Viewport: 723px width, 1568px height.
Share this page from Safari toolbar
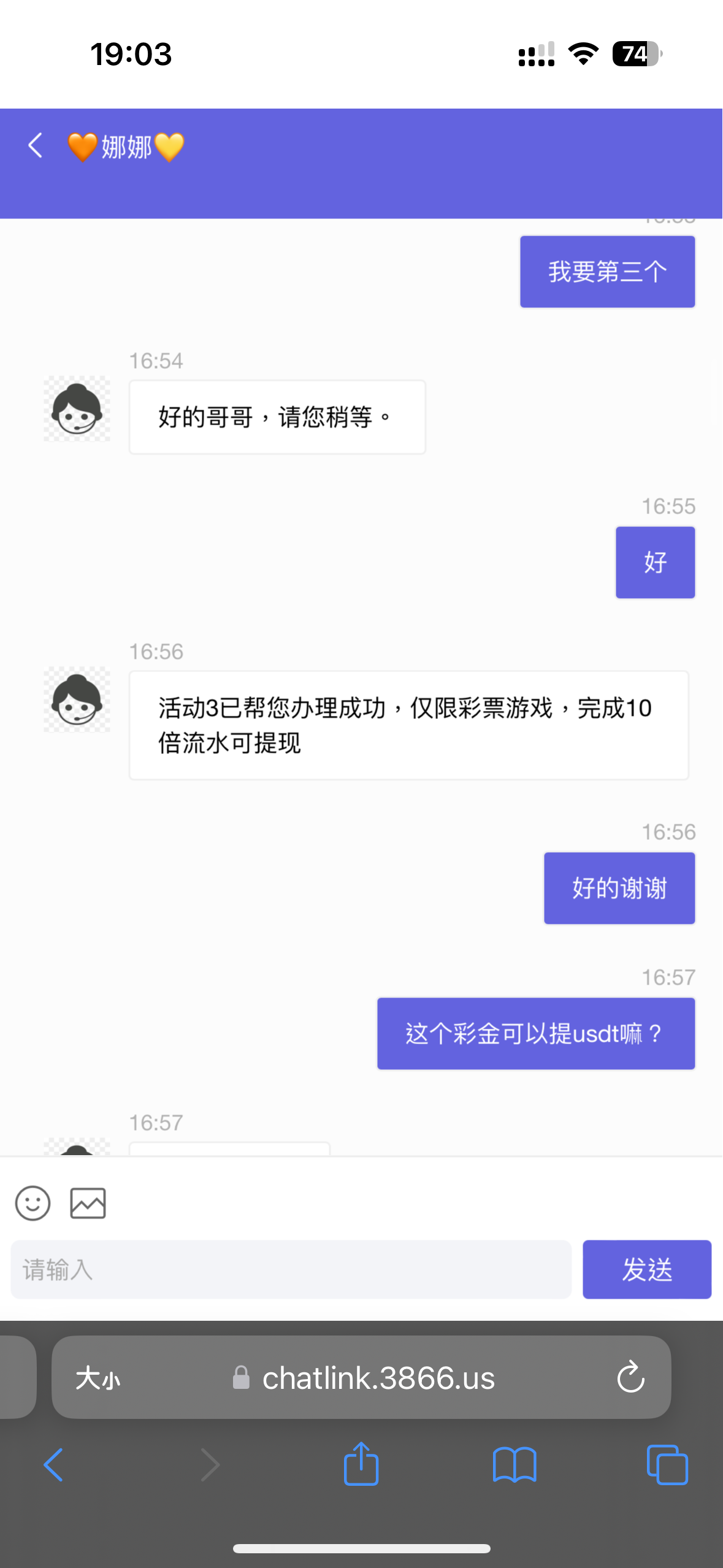click(x=361, y=1464)
